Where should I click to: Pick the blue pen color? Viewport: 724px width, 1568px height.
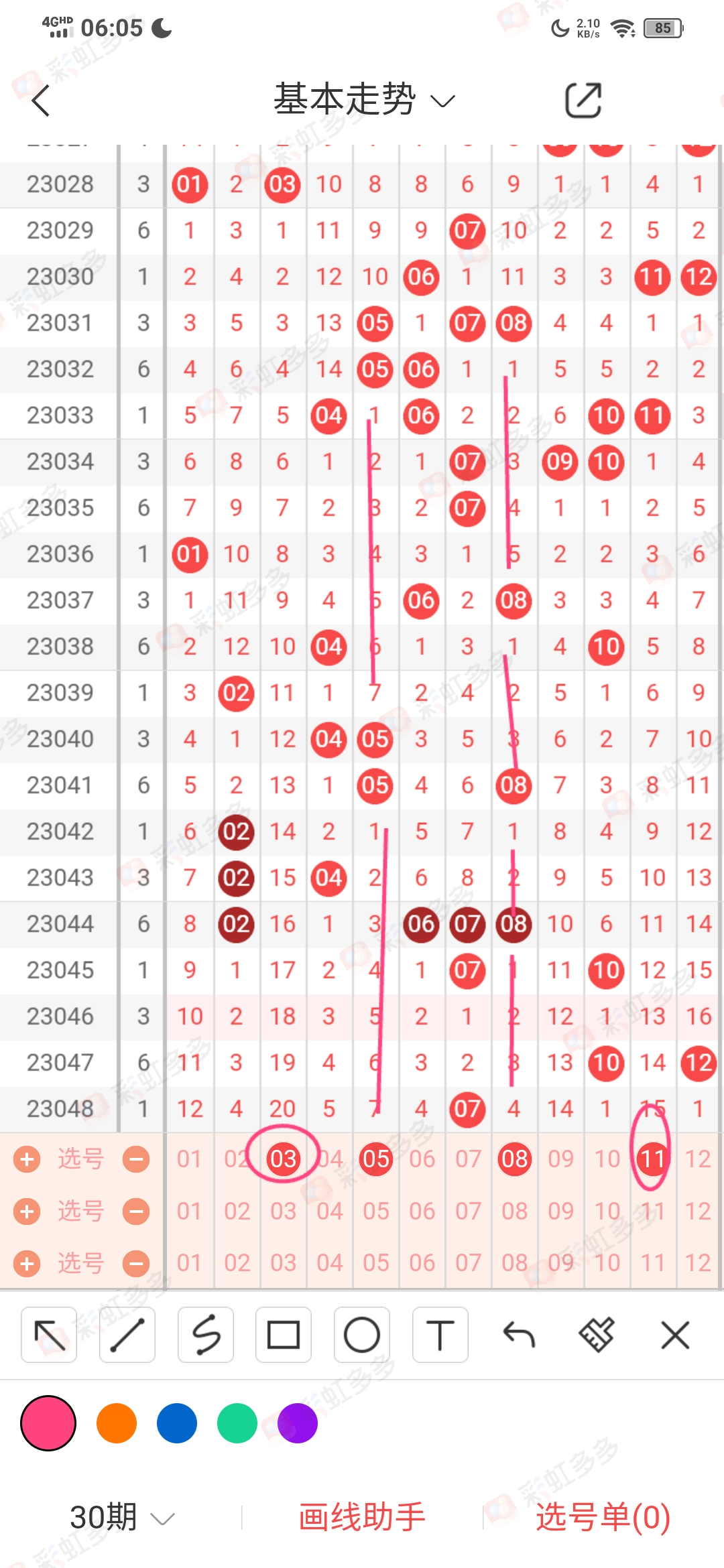click(x=177, y=1423)
